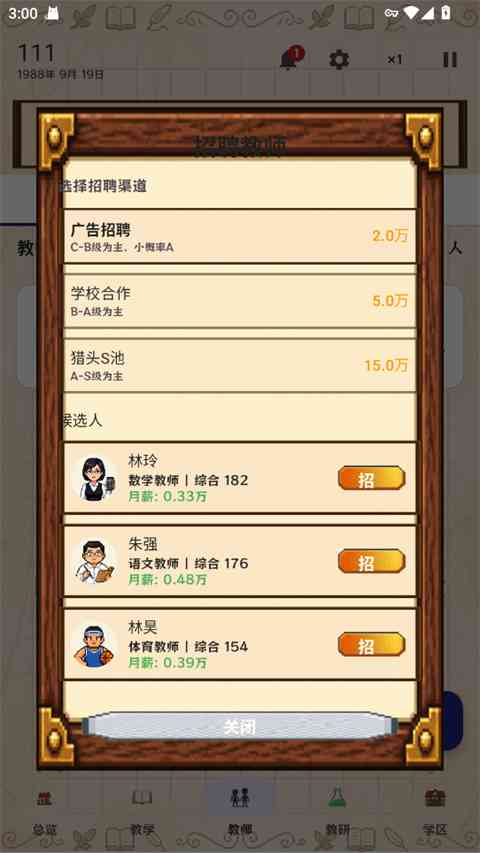Screen dimensions: 480x853
Task: Hire math teacher 林玲
Action: point(372,479)
